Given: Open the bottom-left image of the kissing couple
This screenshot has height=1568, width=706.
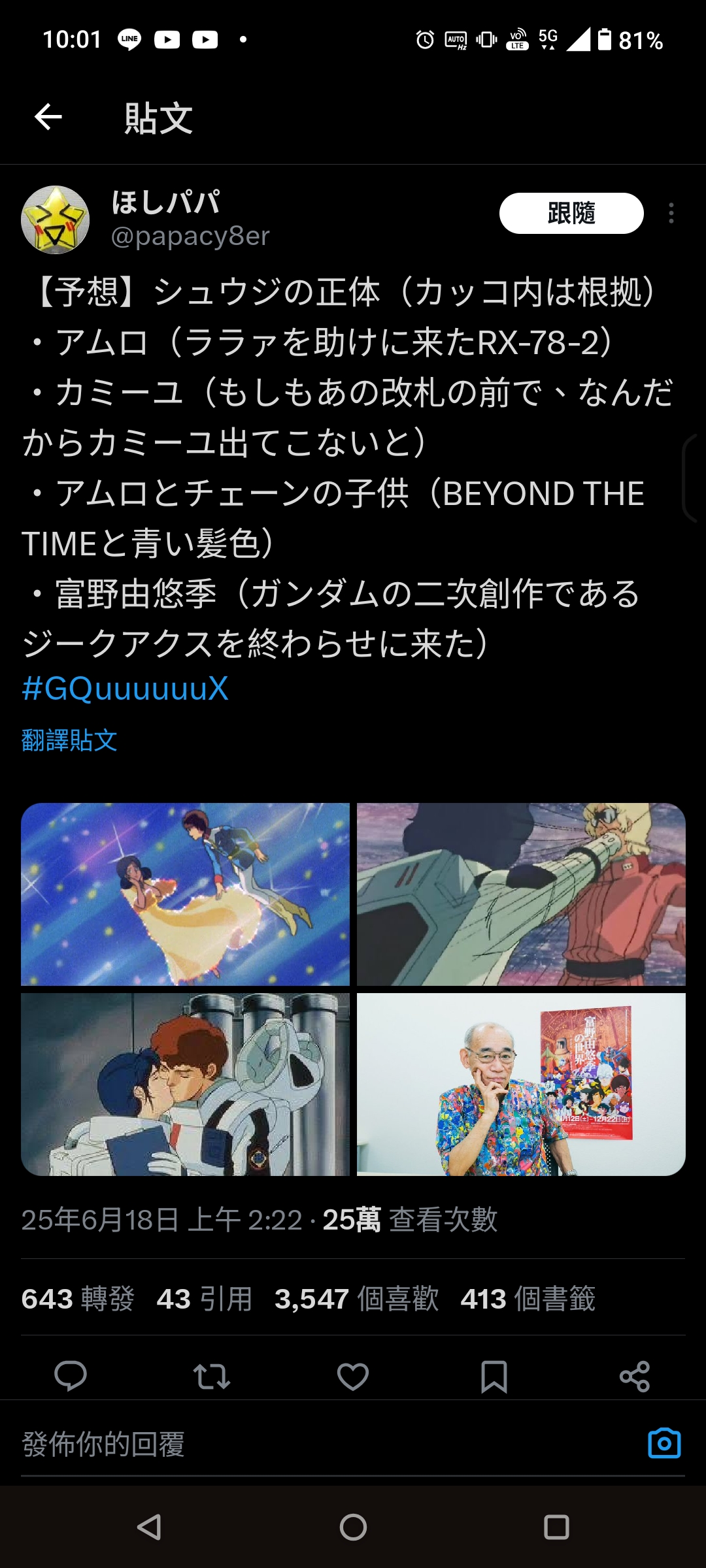Looking at the screenshot, I should pos(185,1085).
